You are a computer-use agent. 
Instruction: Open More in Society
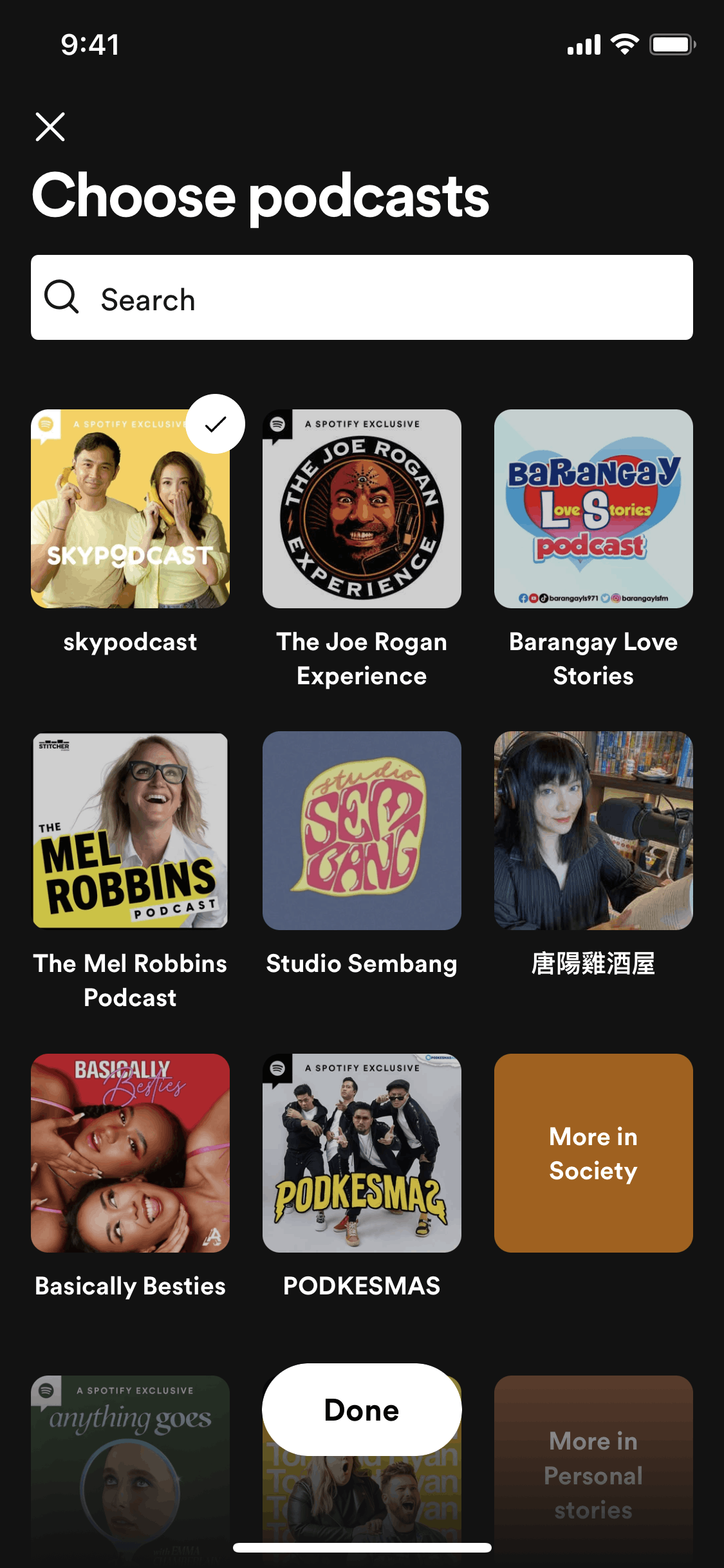coord(593,1153)
